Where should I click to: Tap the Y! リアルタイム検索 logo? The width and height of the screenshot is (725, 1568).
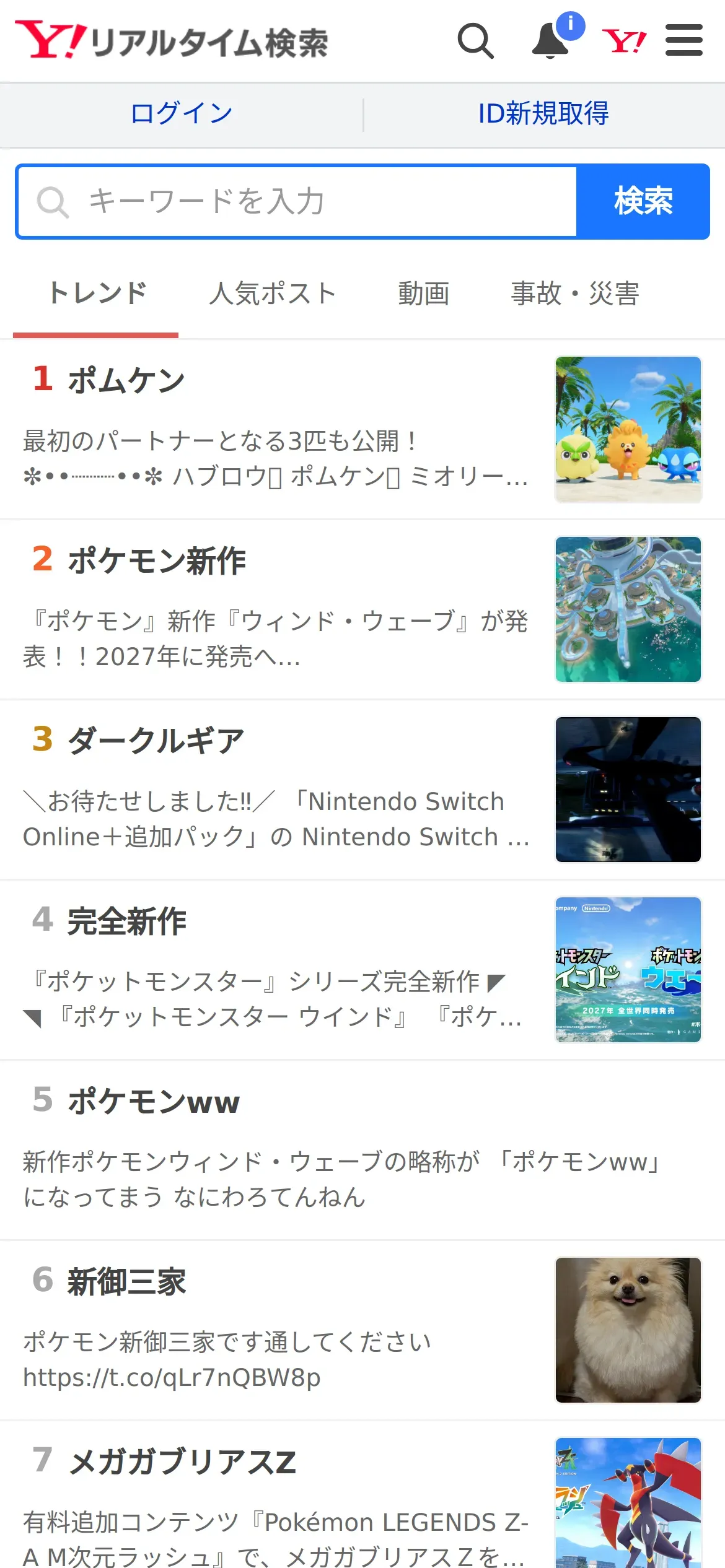[172, 41]
